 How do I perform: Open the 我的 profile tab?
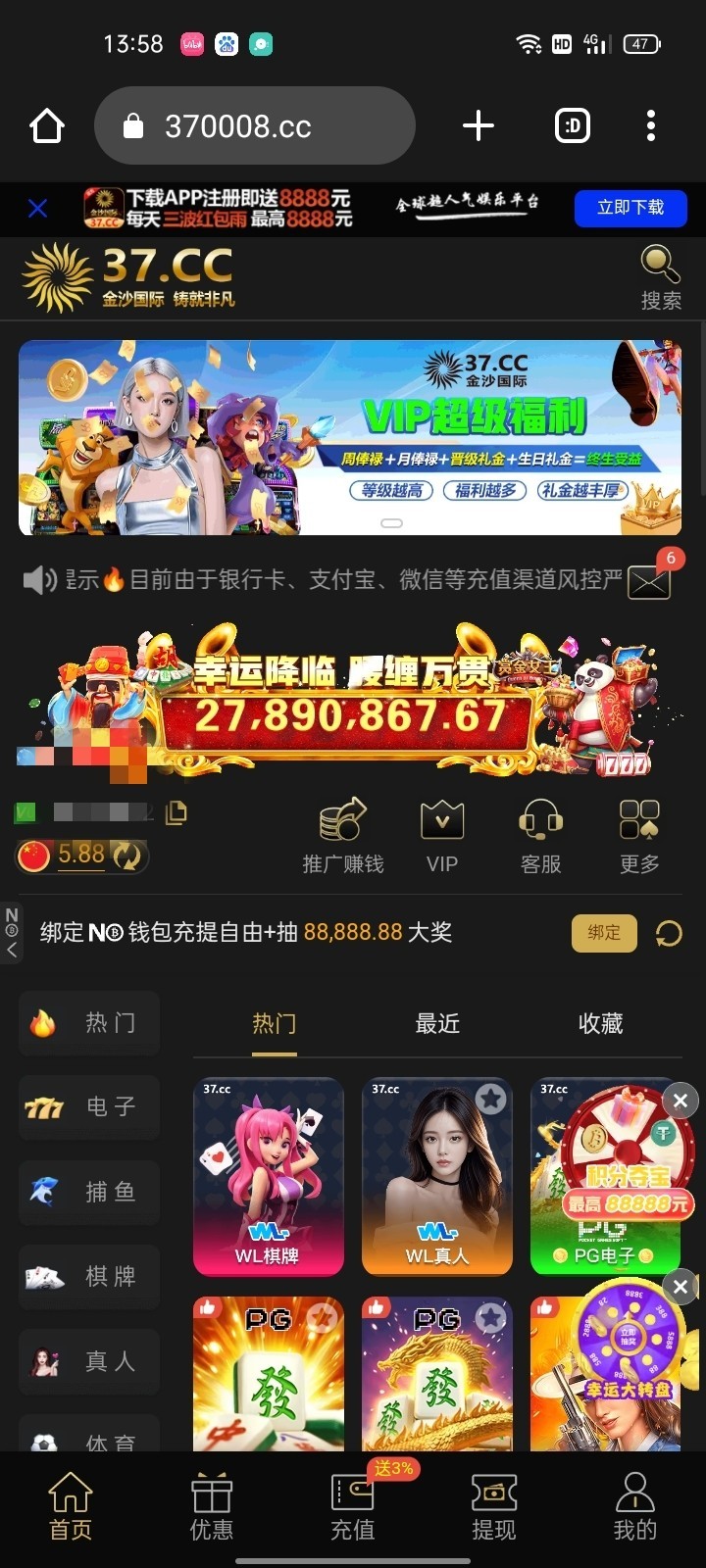click(634, 1507)
